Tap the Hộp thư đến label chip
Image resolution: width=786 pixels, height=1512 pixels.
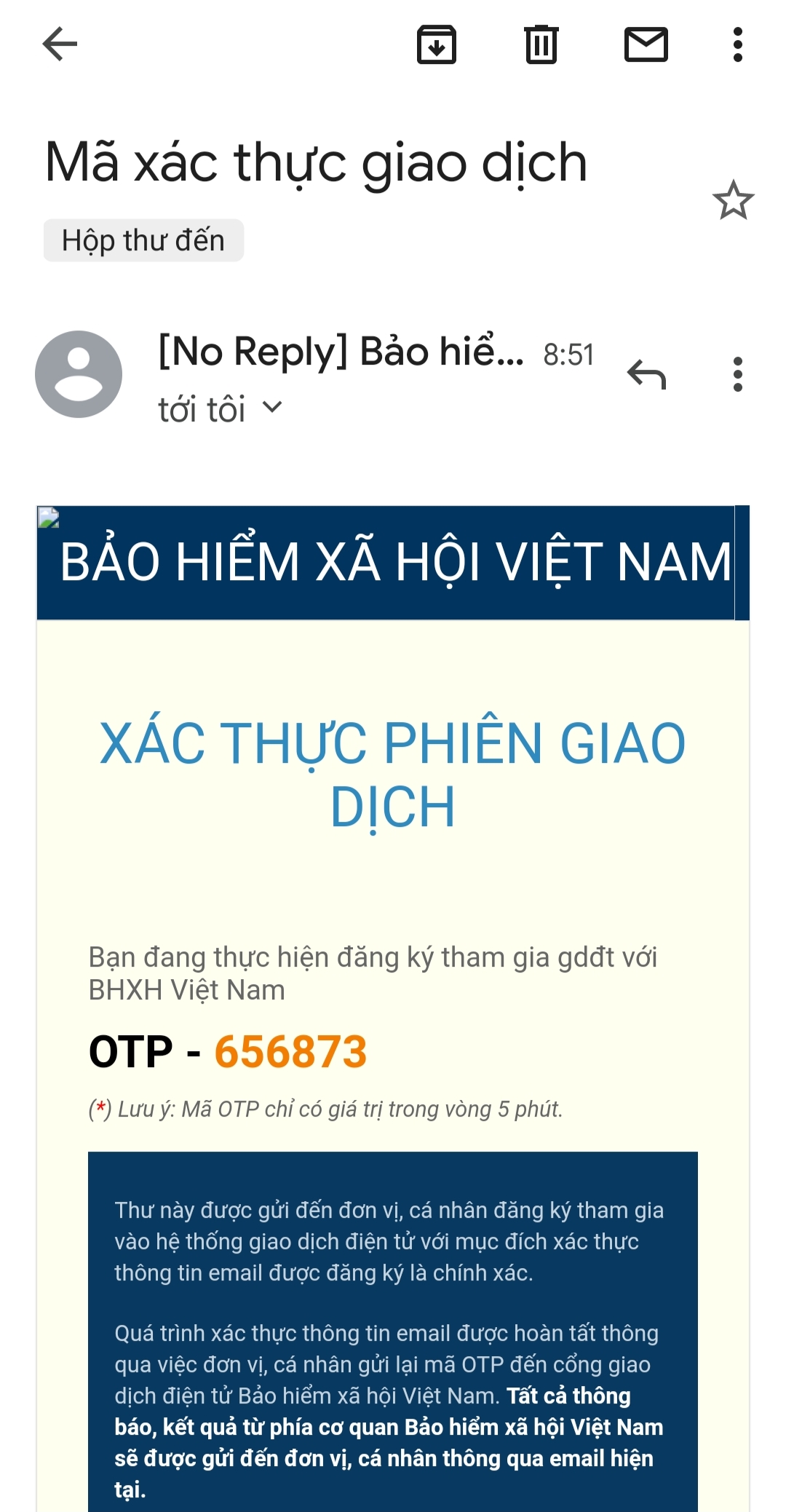pyautogui.click(x=143, y=240)
